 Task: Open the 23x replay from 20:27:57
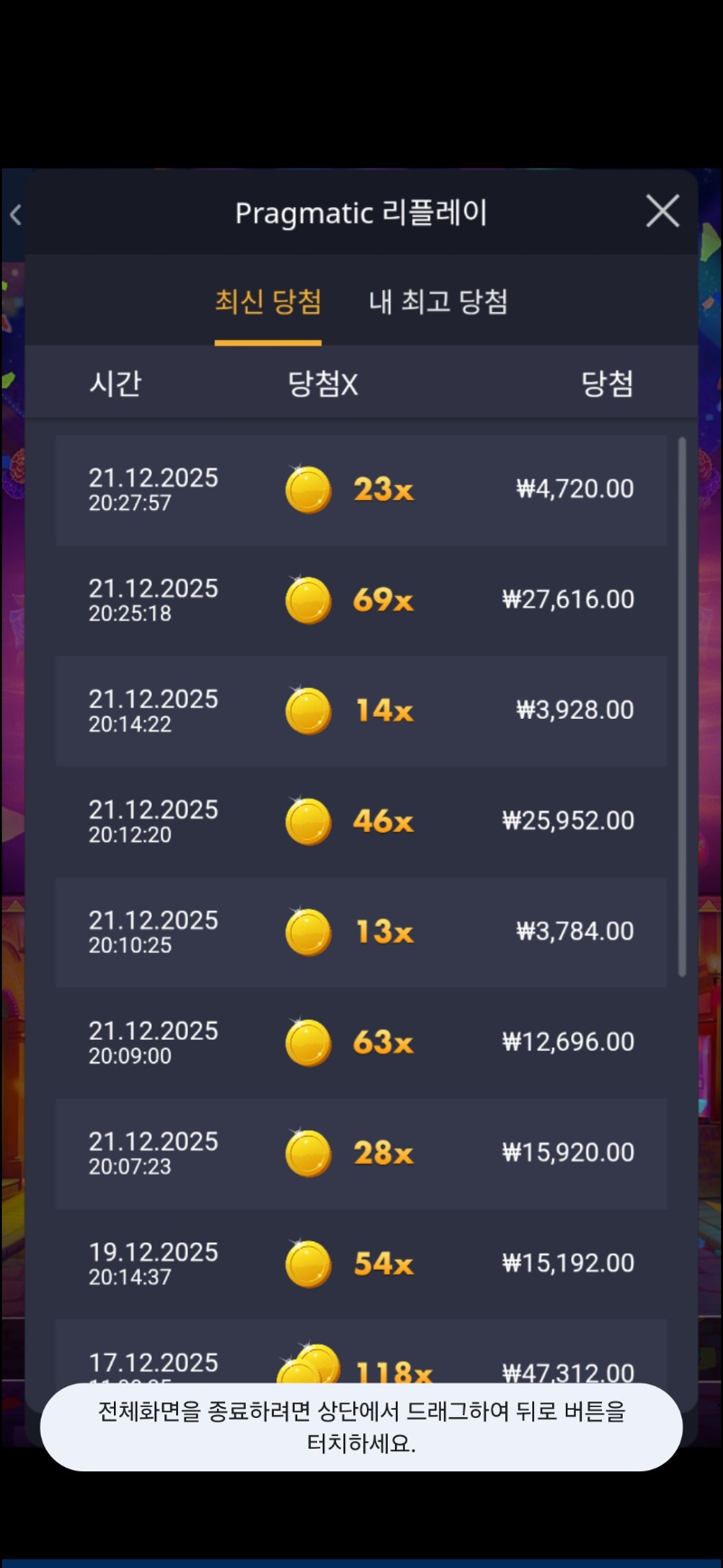coord(361,490)
